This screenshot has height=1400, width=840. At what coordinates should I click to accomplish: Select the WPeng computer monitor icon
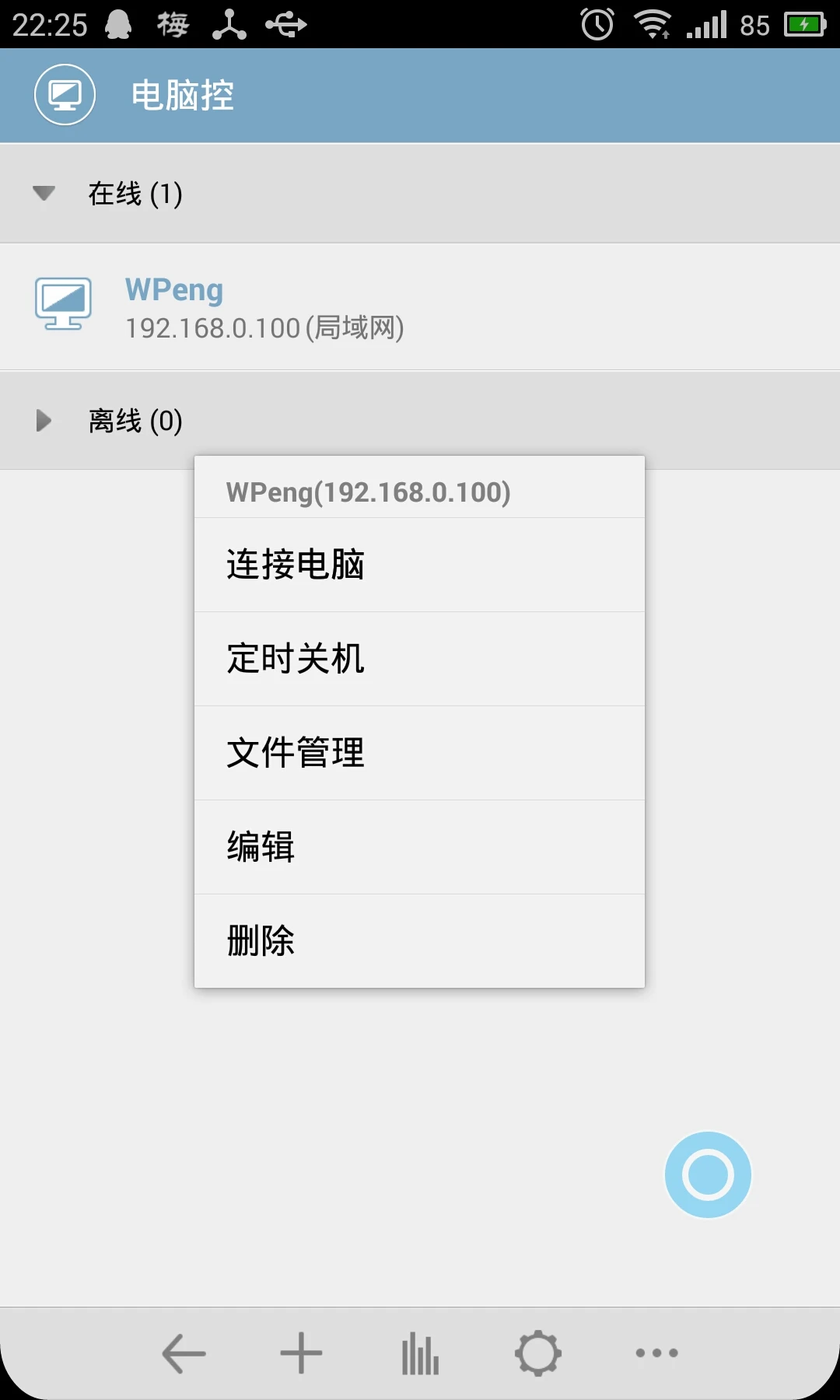pos(63,305)
